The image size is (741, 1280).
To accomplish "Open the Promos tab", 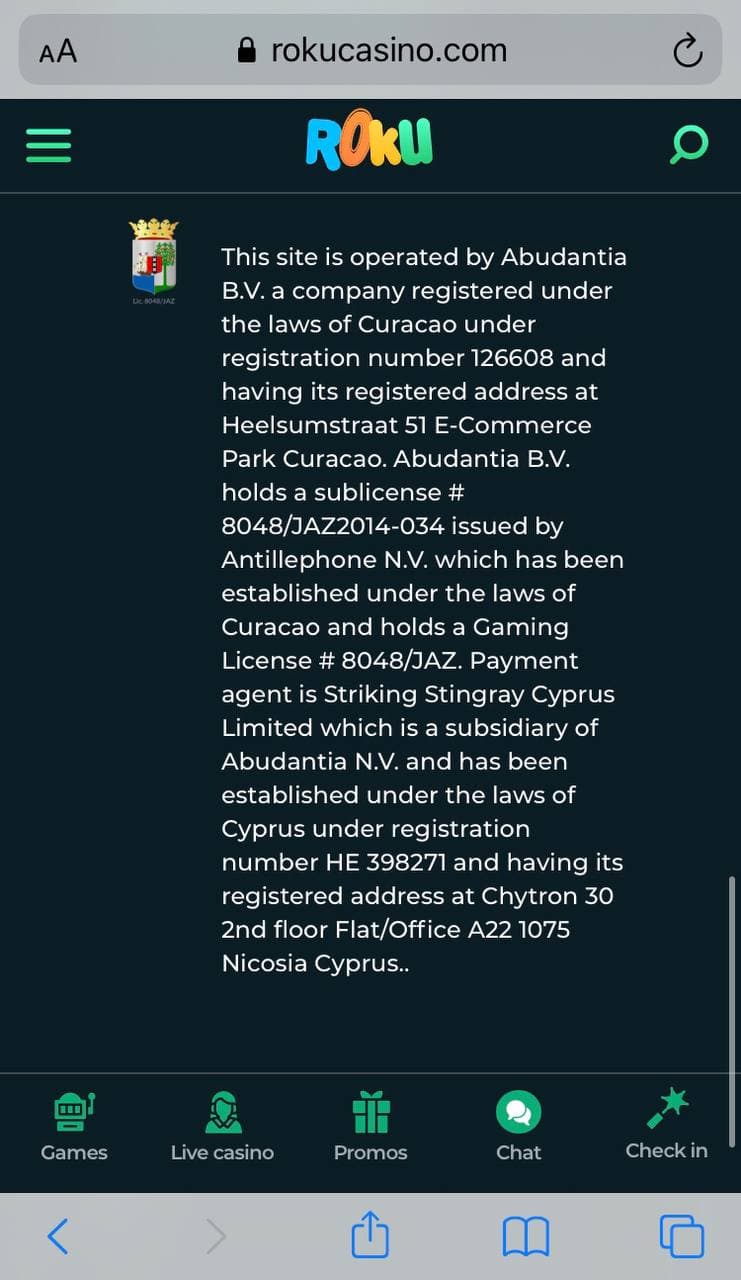I will [370, 1127].
